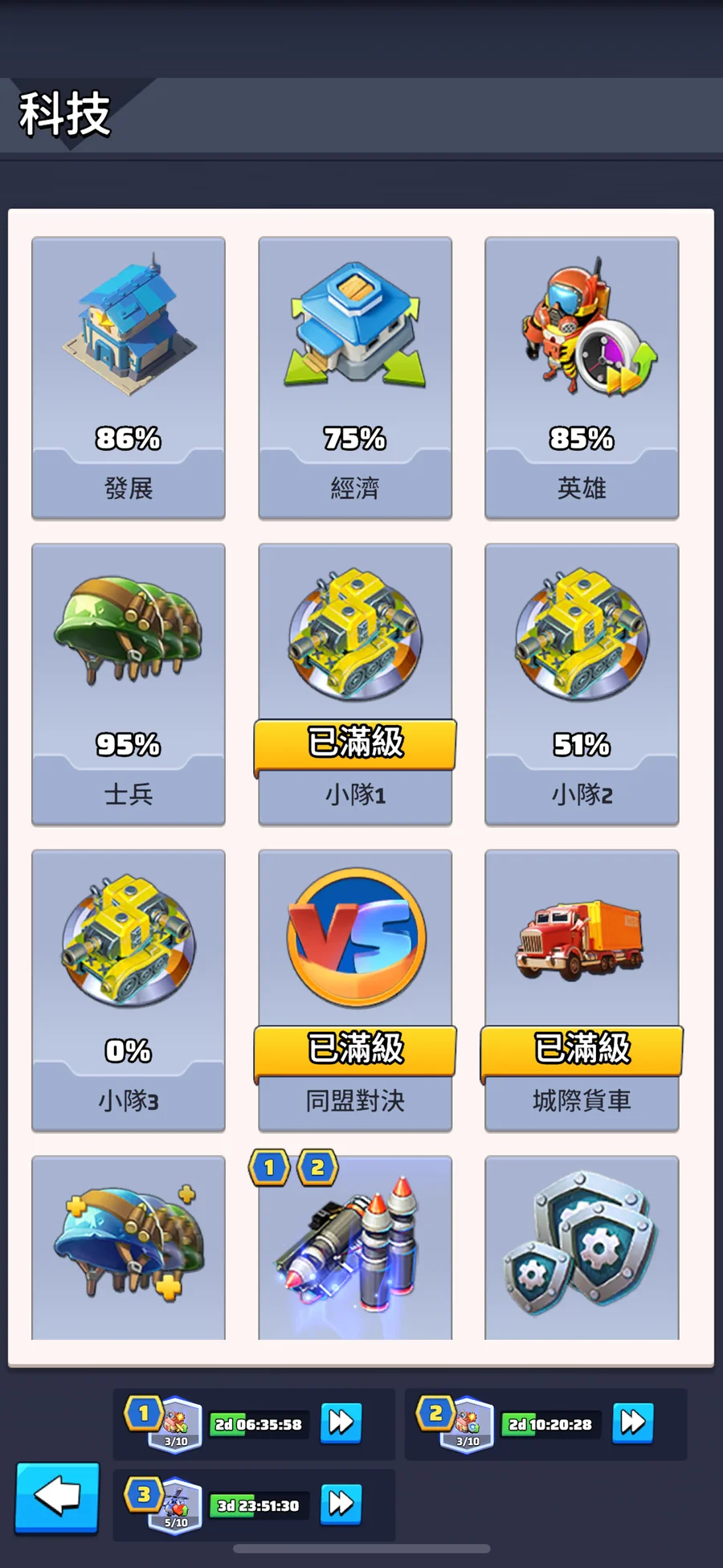
Task: View the 小隊1 technology card
Action: 355,684
